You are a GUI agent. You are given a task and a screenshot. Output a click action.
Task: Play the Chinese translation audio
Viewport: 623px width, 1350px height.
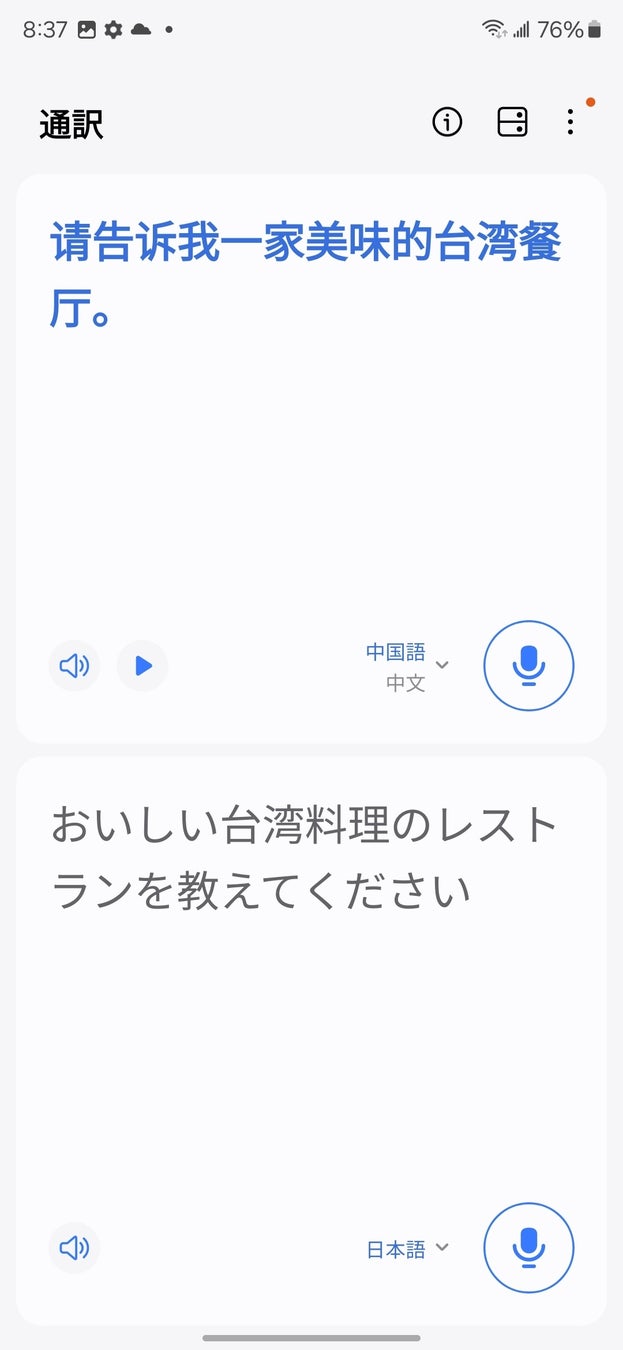(x=143, y=666)
